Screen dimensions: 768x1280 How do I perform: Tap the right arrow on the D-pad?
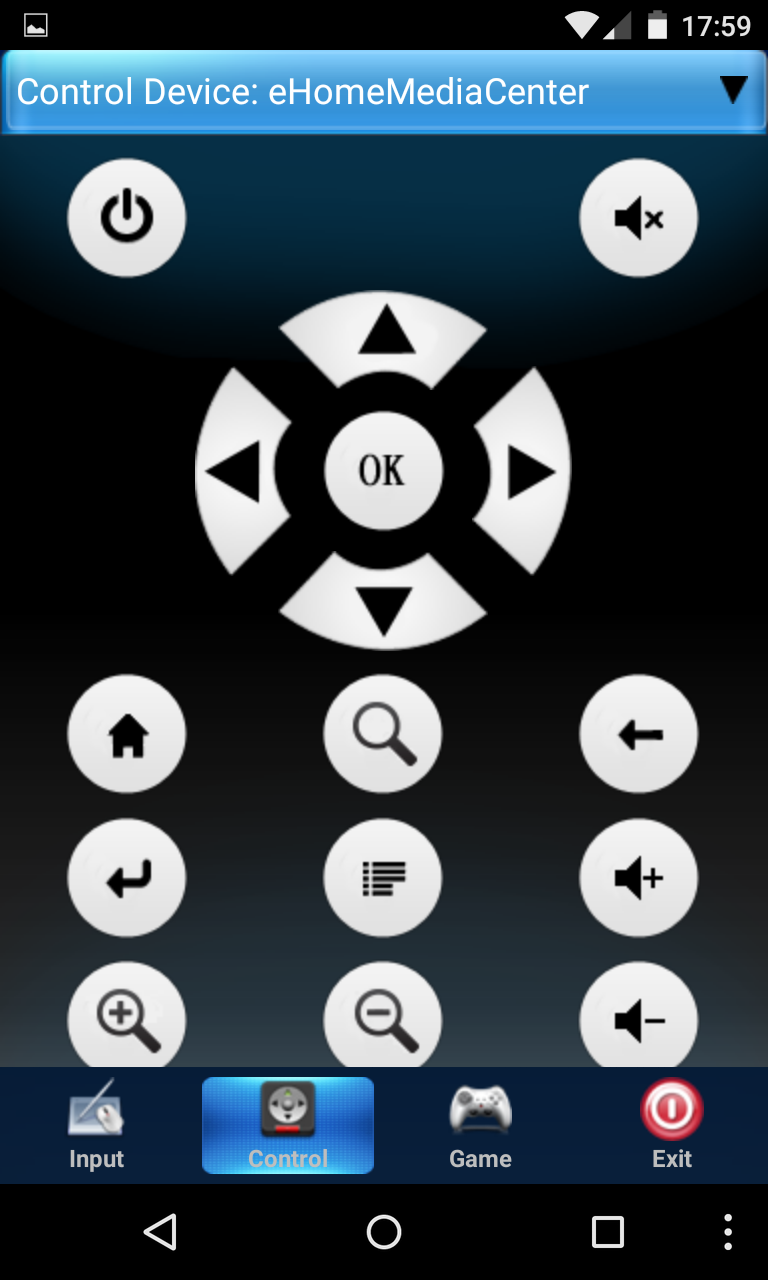coord(523,471)
